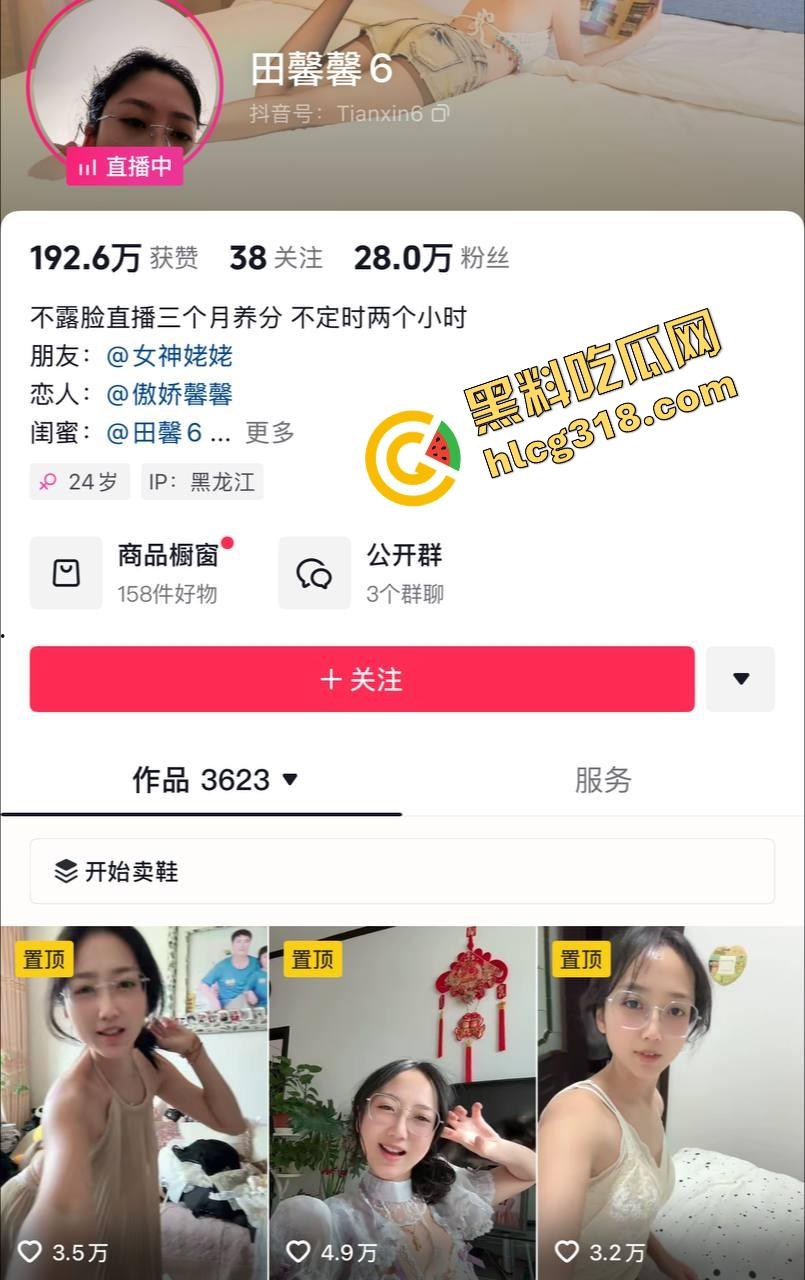Play pinned video with 3.5万 likes
Image resolution: width=805 pixels, height=1280 pixels.
[134, 1100]
